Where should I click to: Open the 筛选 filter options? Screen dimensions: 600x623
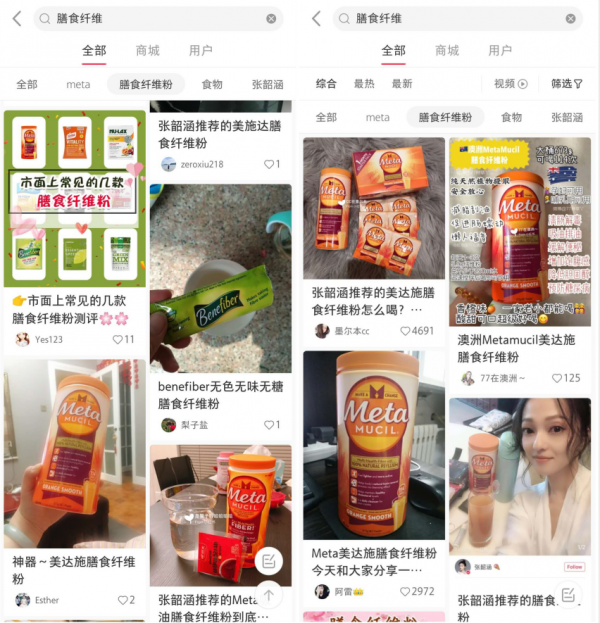pyautogui.click(x=566, y=84)
